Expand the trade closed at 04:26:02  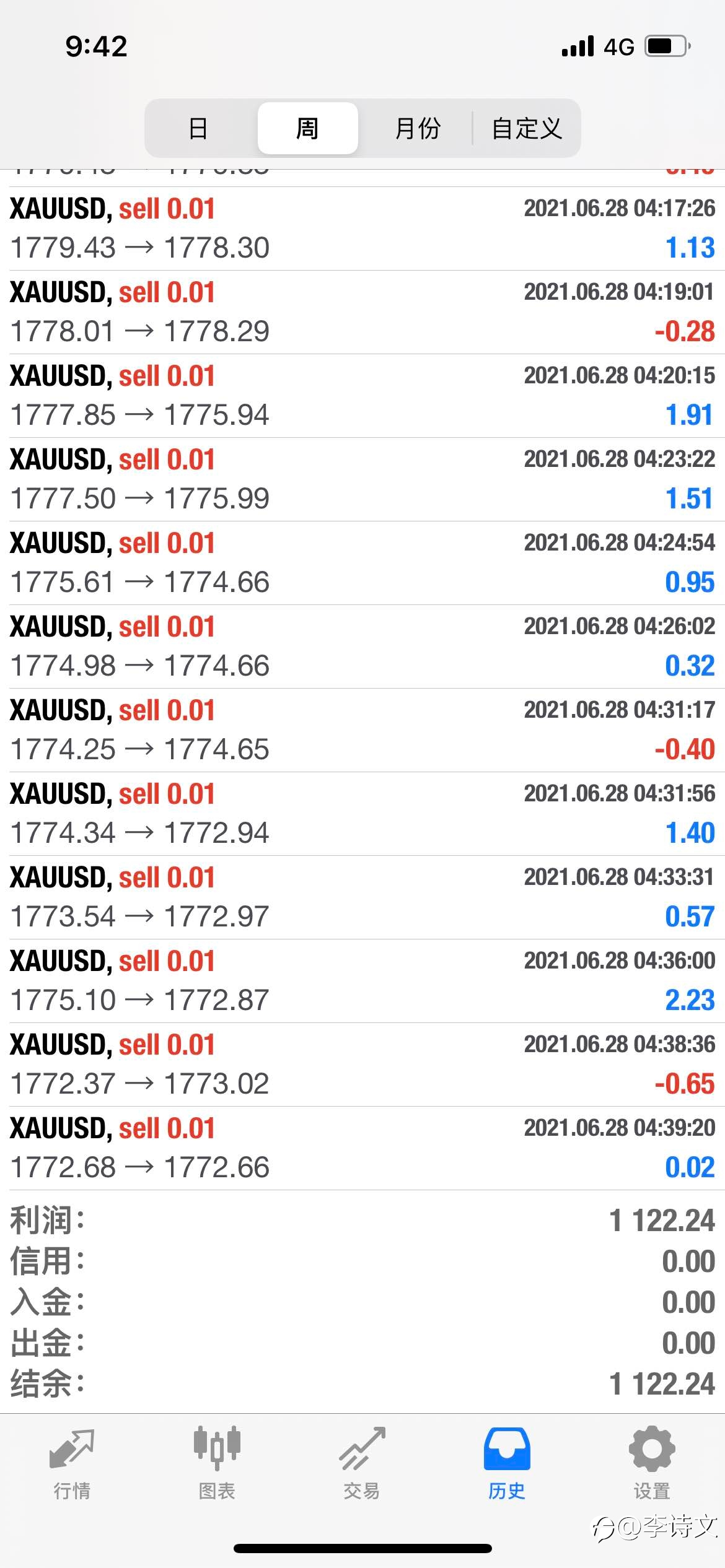coord(362,647)
